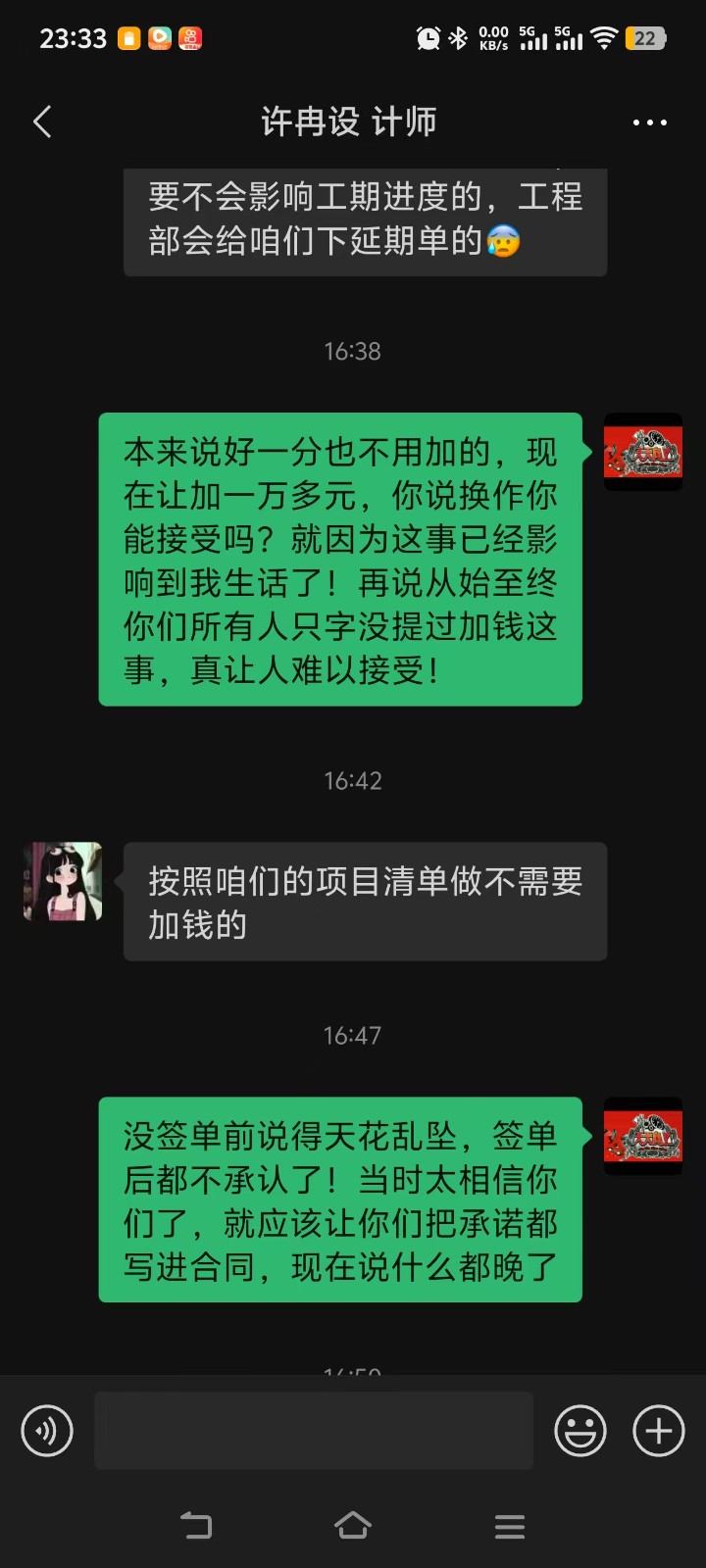Open the emoji sticker panel
Image resolution: width=706 pixels, height=1568 pixels.
(580, 1431)
